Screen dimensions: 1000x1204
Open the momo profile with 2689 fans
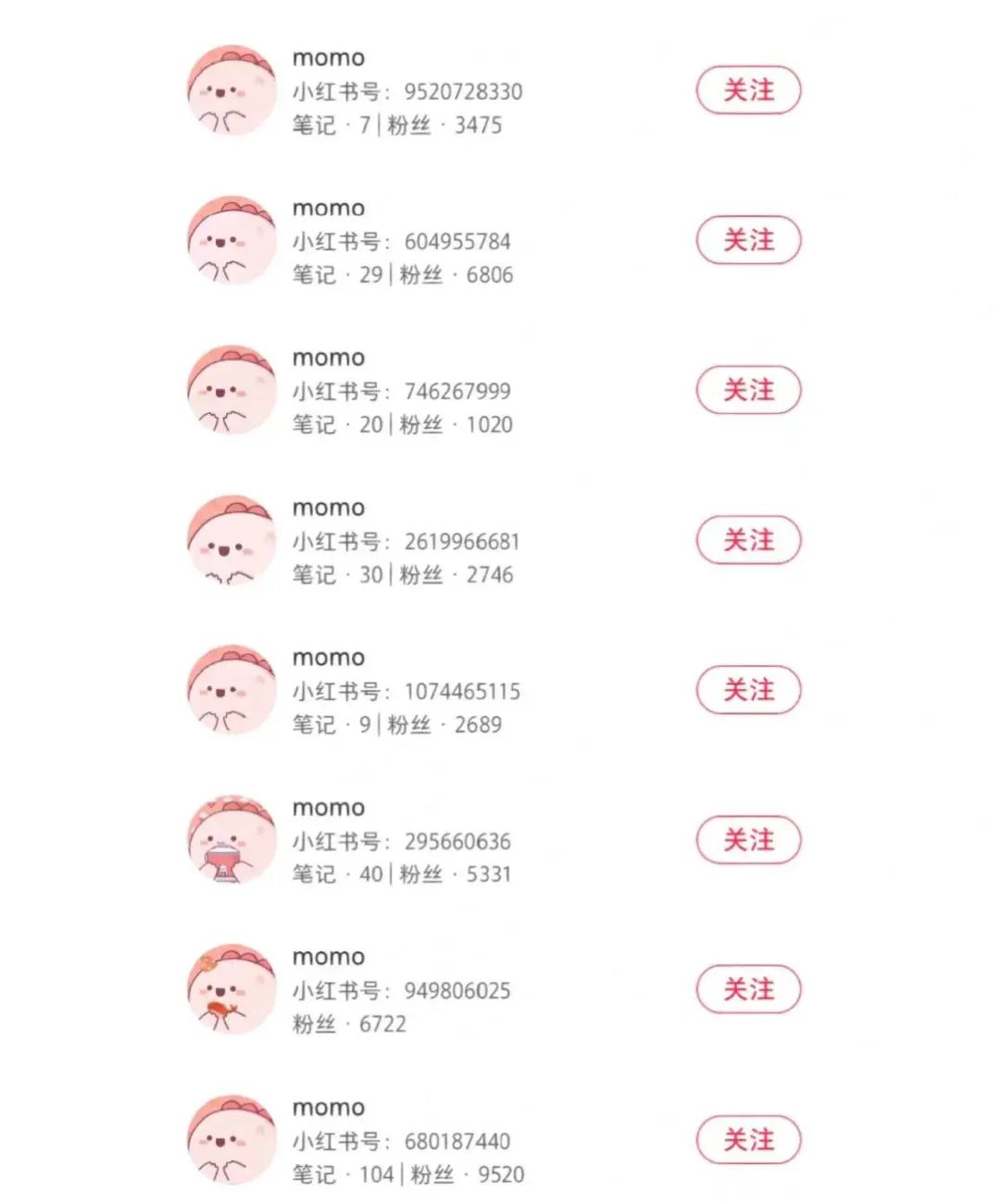click(232, 691)
